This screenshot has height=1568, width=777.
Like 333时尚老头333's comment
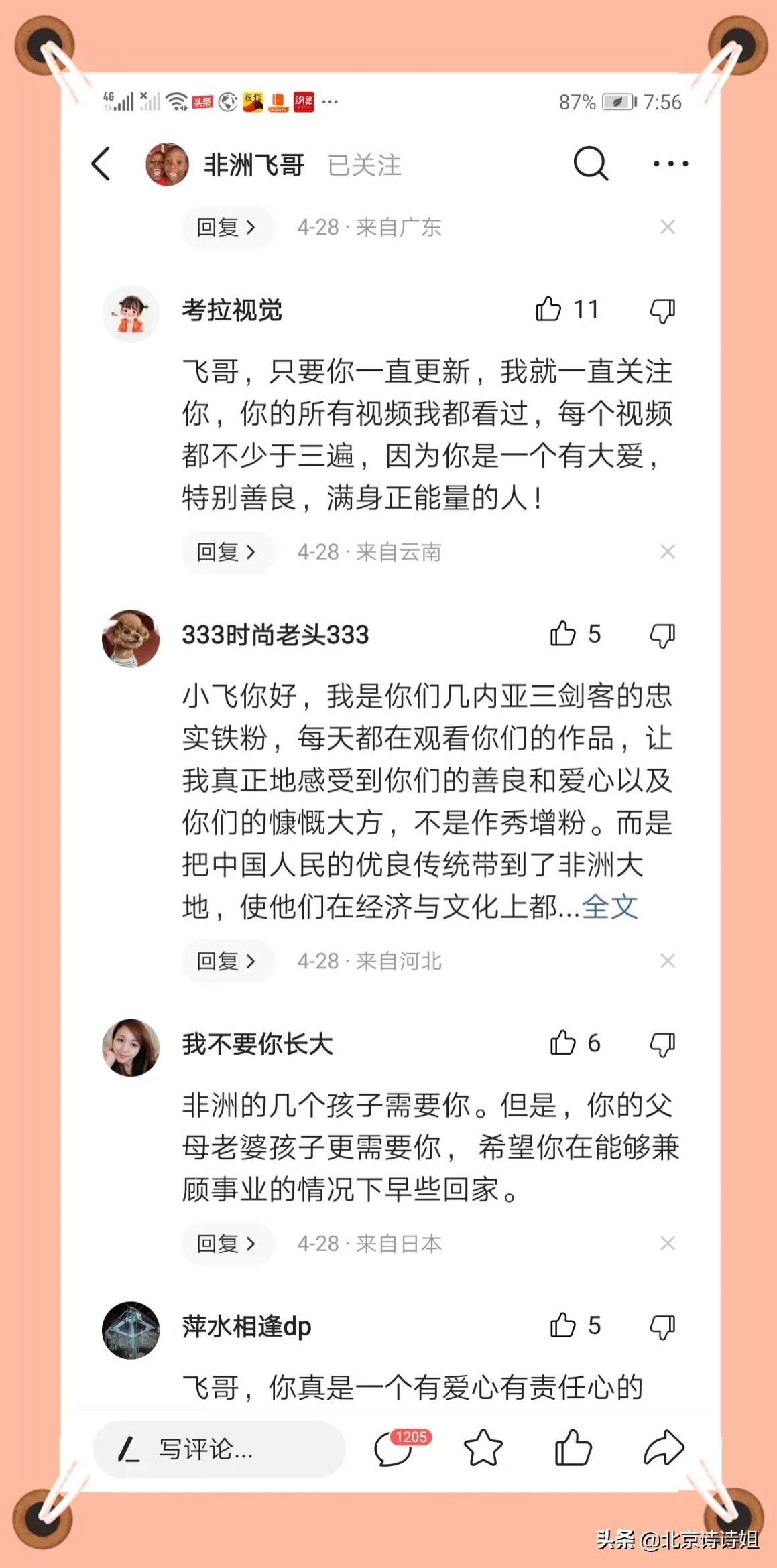(562, 634)
